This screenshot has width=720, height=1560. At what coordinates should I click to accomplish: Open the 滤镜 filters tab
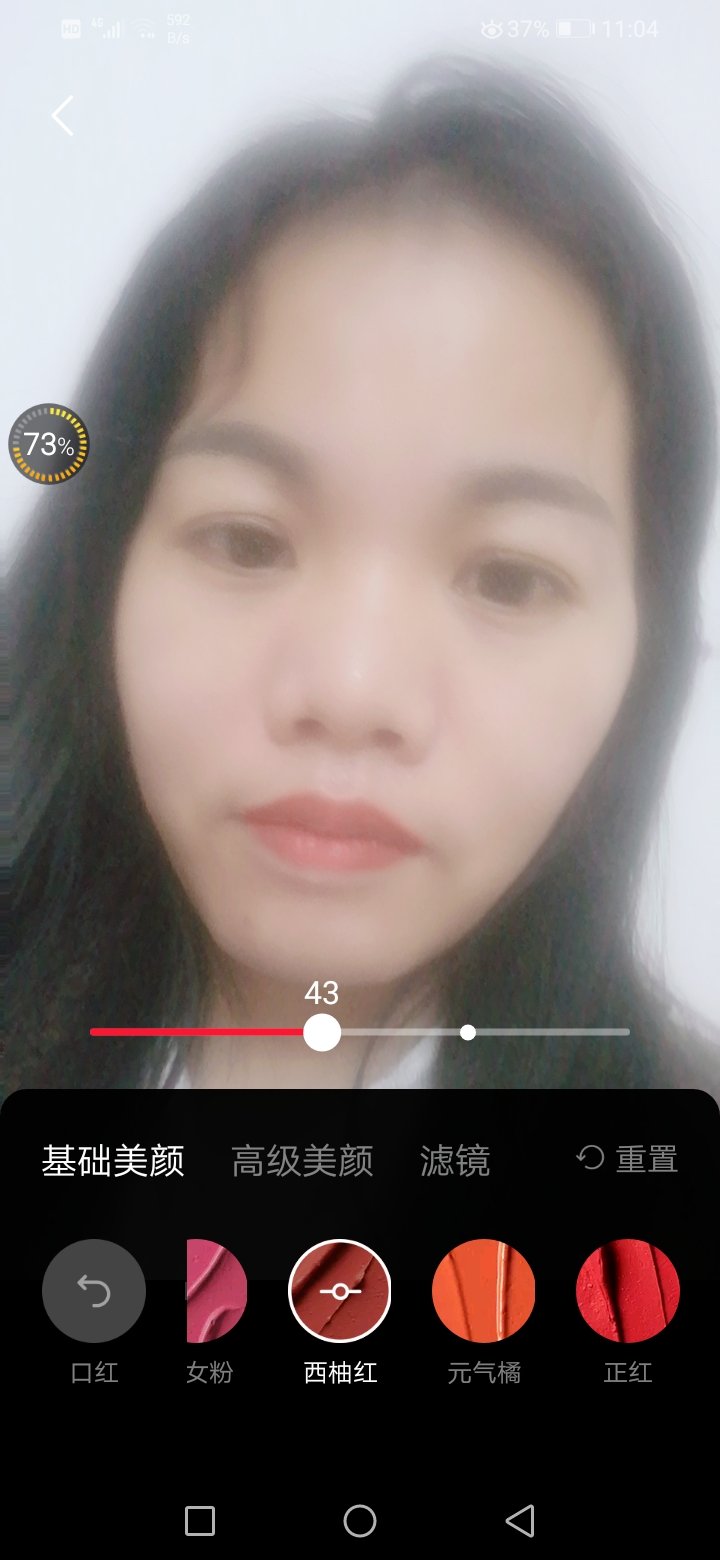455,1161
